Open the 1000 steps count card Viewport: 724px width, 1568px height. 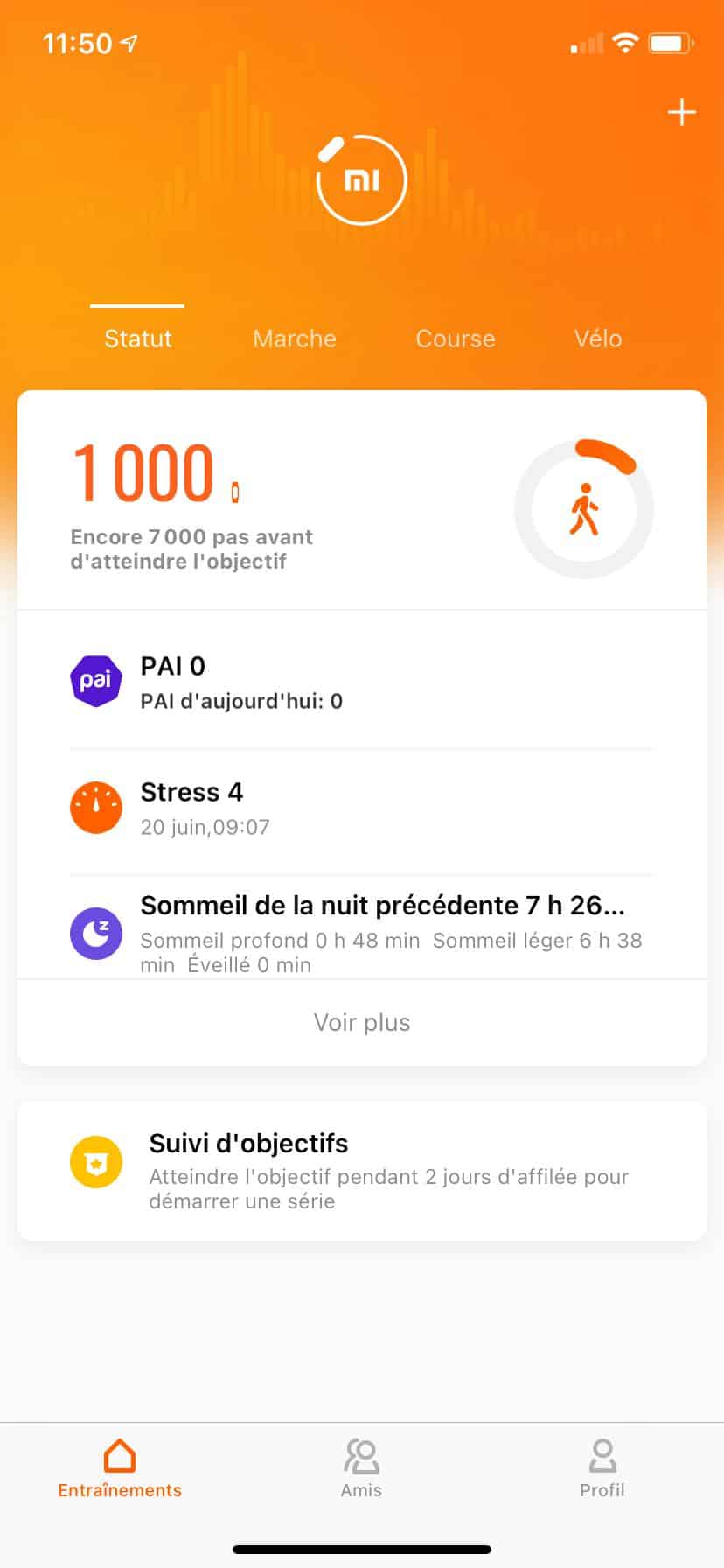coord(361,501)
